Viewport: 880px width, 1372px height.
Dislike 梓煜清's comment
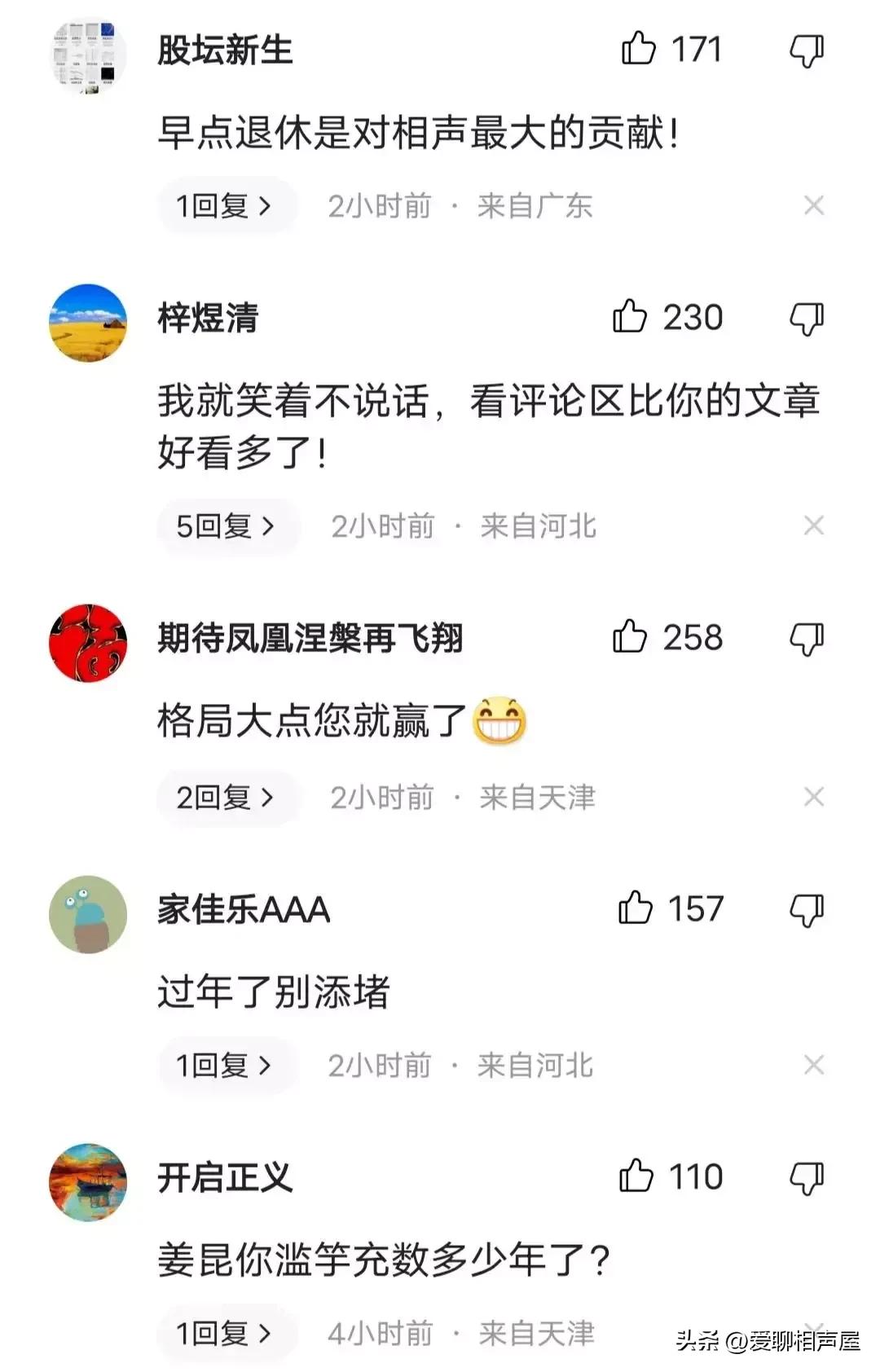pos(807,318)
